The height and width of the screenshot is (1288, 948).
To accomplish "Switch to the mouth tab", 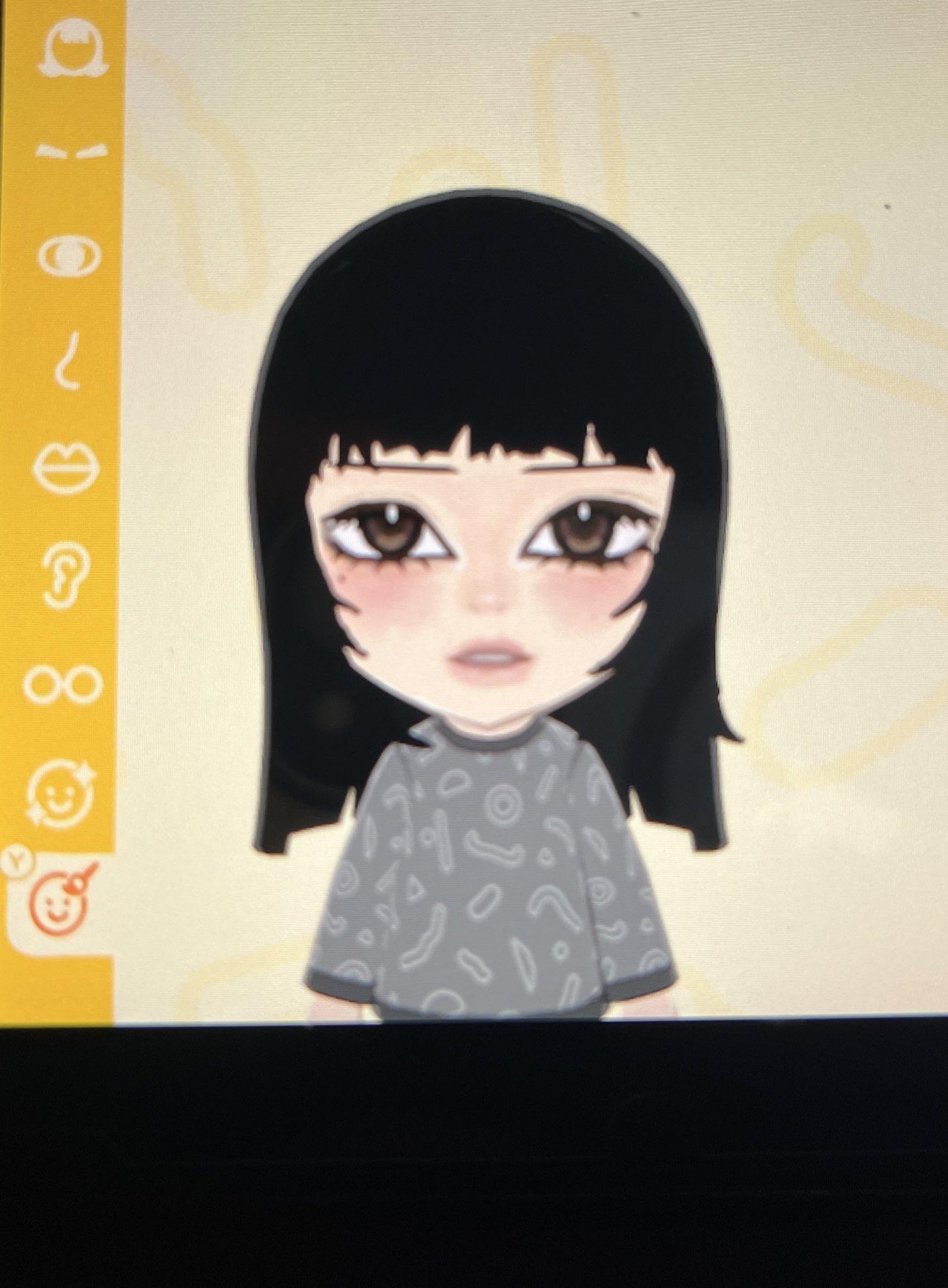I will [x=65, y=468].
